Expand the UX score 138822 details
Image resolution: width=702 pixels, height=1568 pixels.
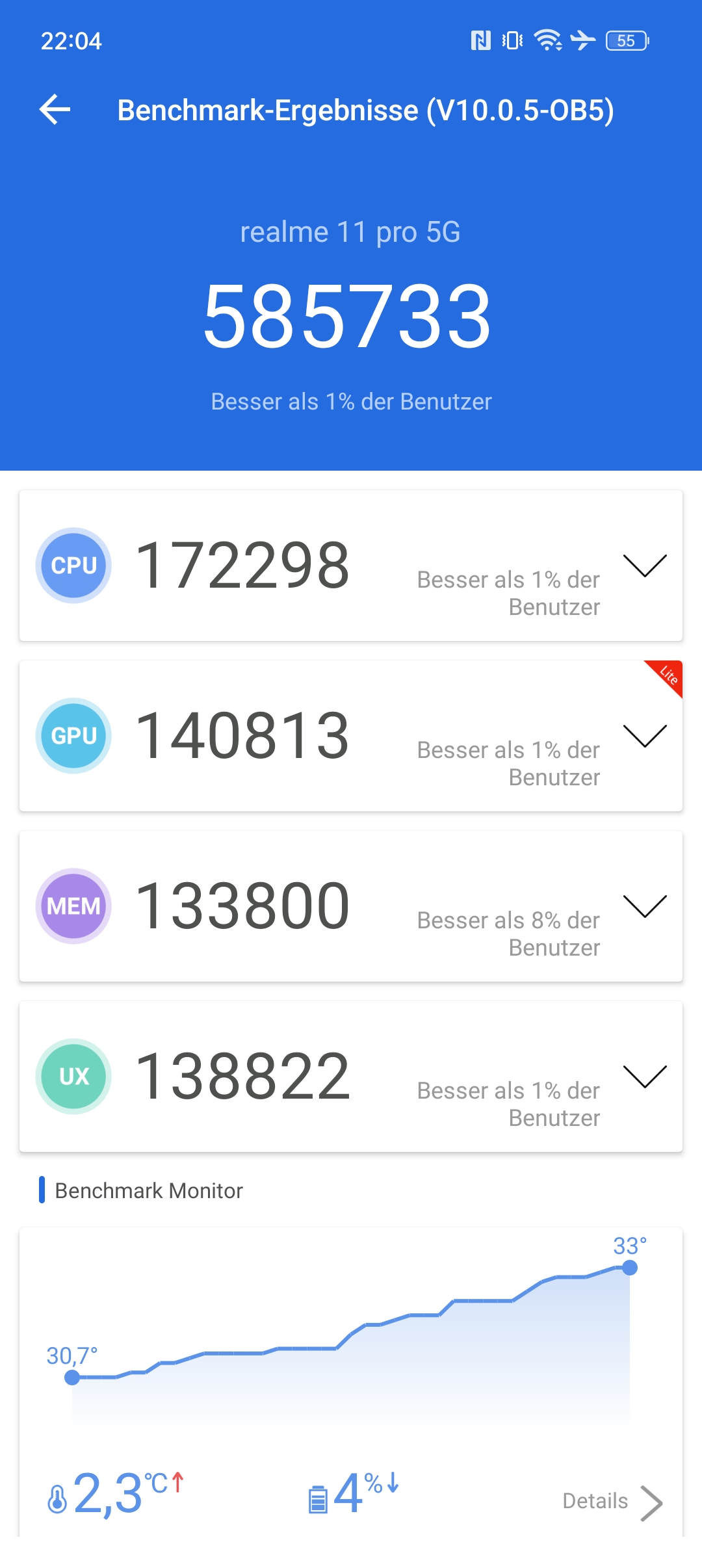click(x=645, y=1077)
